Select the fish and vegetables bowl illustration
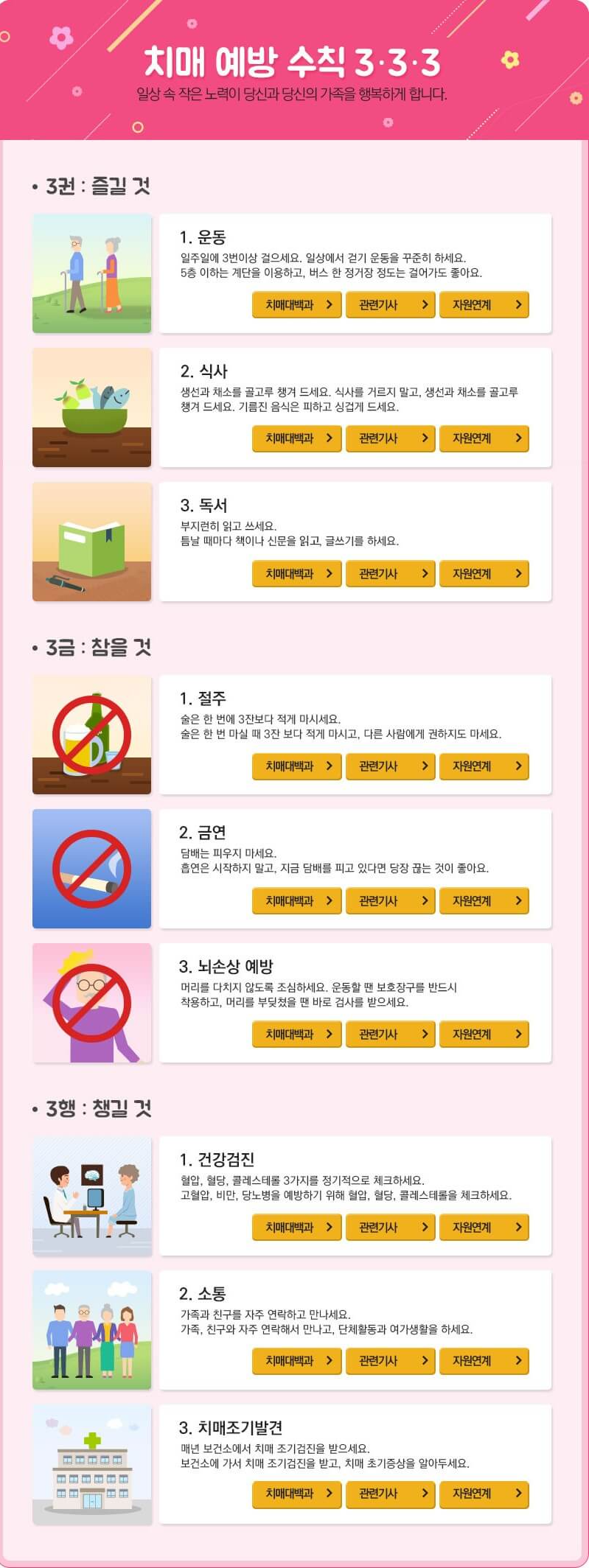This screenshot has width=589, height=1568. 91,407
